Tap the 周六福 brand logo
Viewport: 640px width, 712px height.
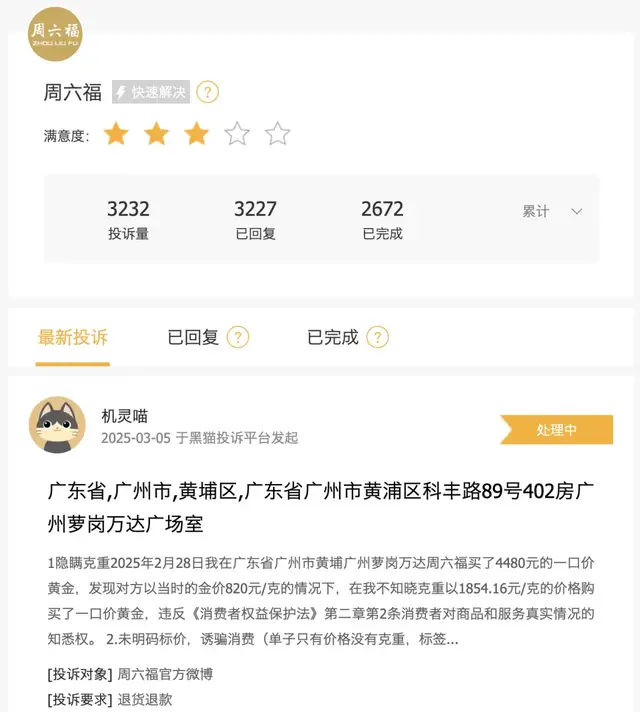click(56, 34)
